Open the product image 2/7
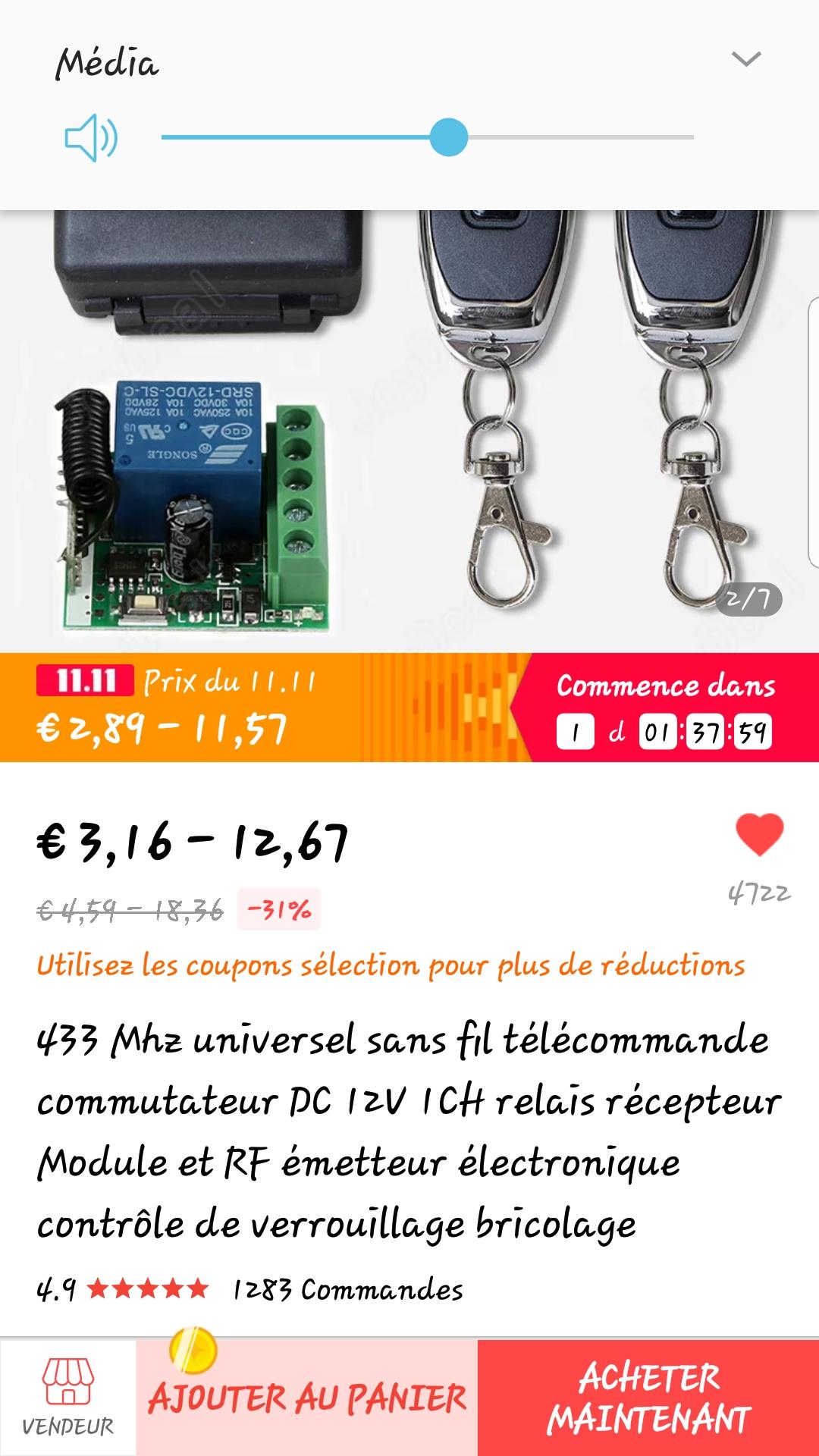Screen dimensions: 819x1456 (x=409, y=431)
